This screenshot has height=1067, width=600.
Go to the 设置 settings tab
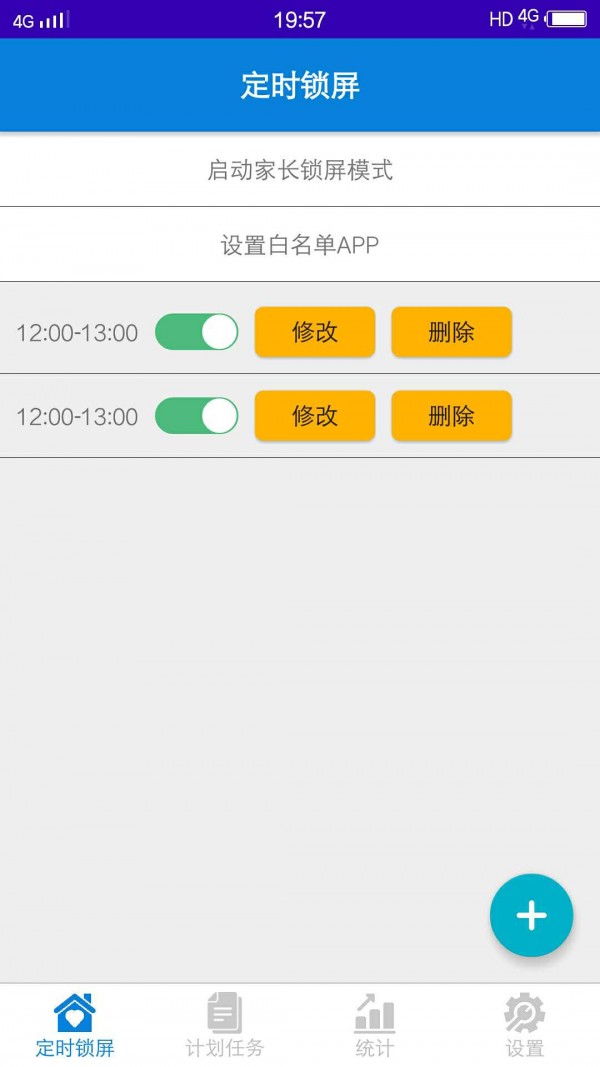click(x=524, y=1025)
